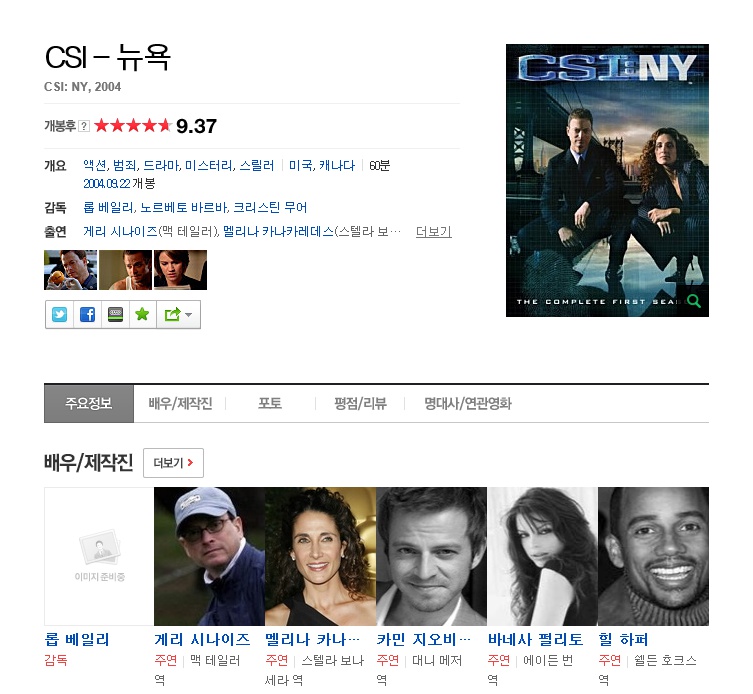Switch to the 배우/제작진 tab
Screen dimensions: 753x694
tap(180, 403)
